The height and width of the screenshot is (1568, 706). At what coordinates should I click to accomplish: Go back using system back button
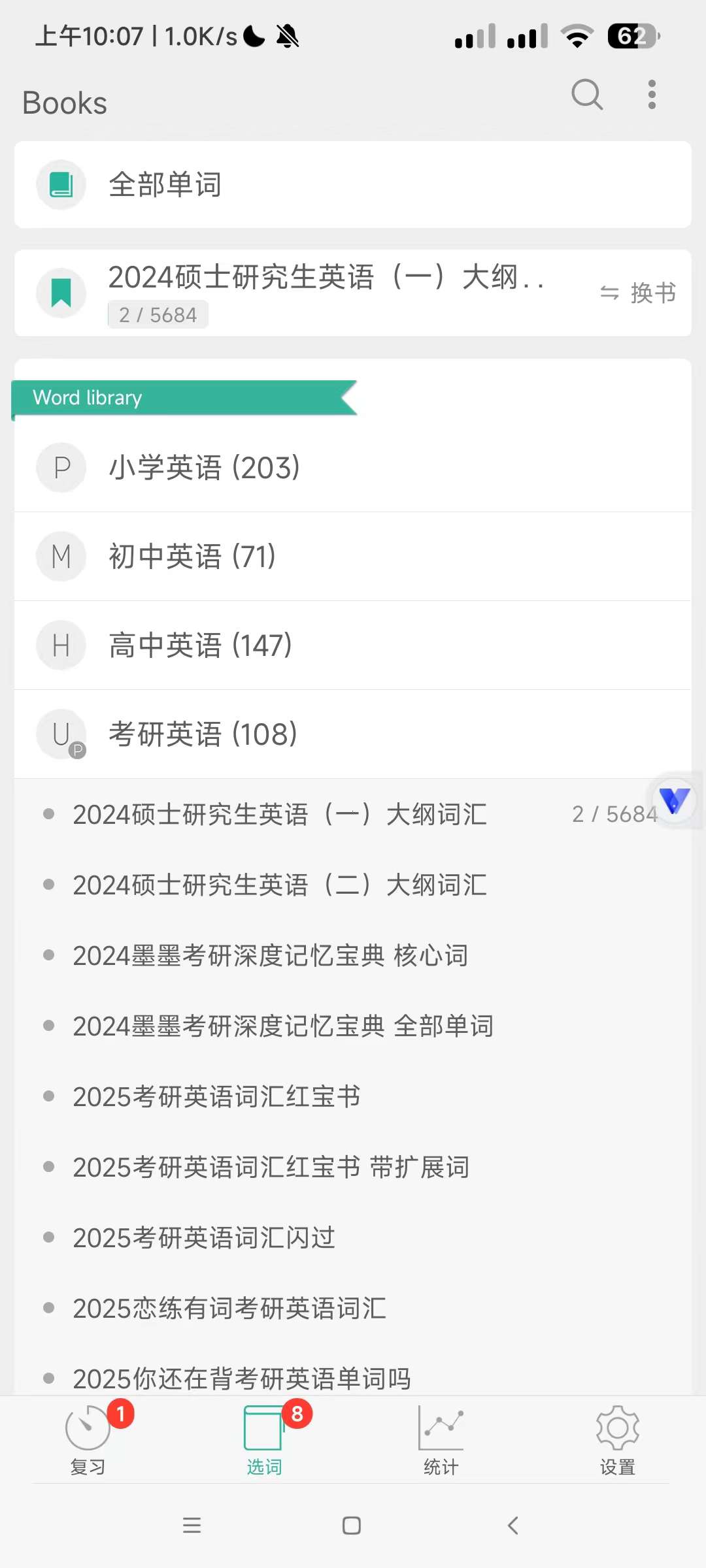(513, 1526)
